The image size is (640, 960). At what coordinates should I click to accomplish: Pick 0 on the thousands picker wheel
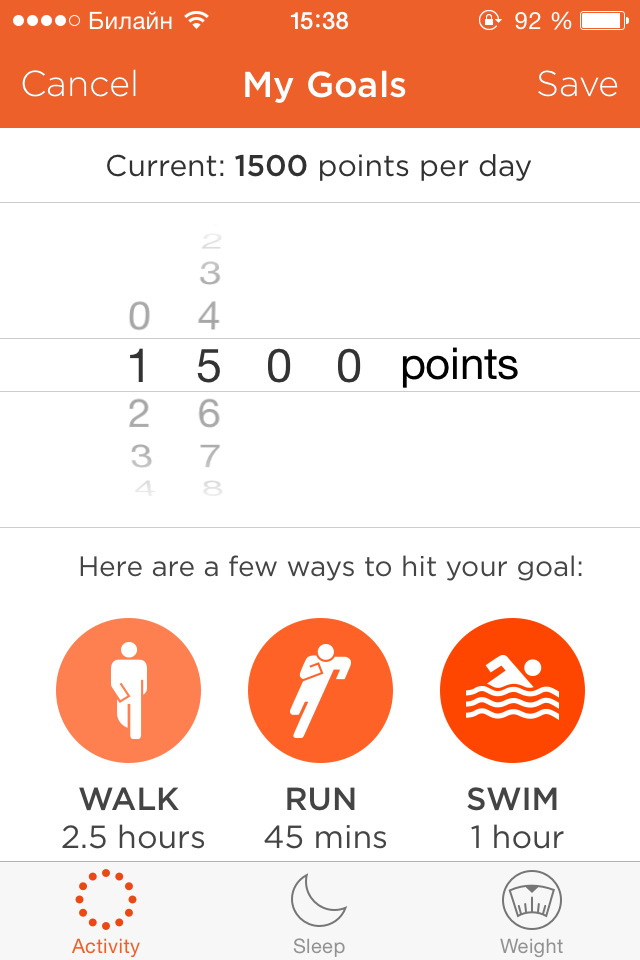coord(139,317)
